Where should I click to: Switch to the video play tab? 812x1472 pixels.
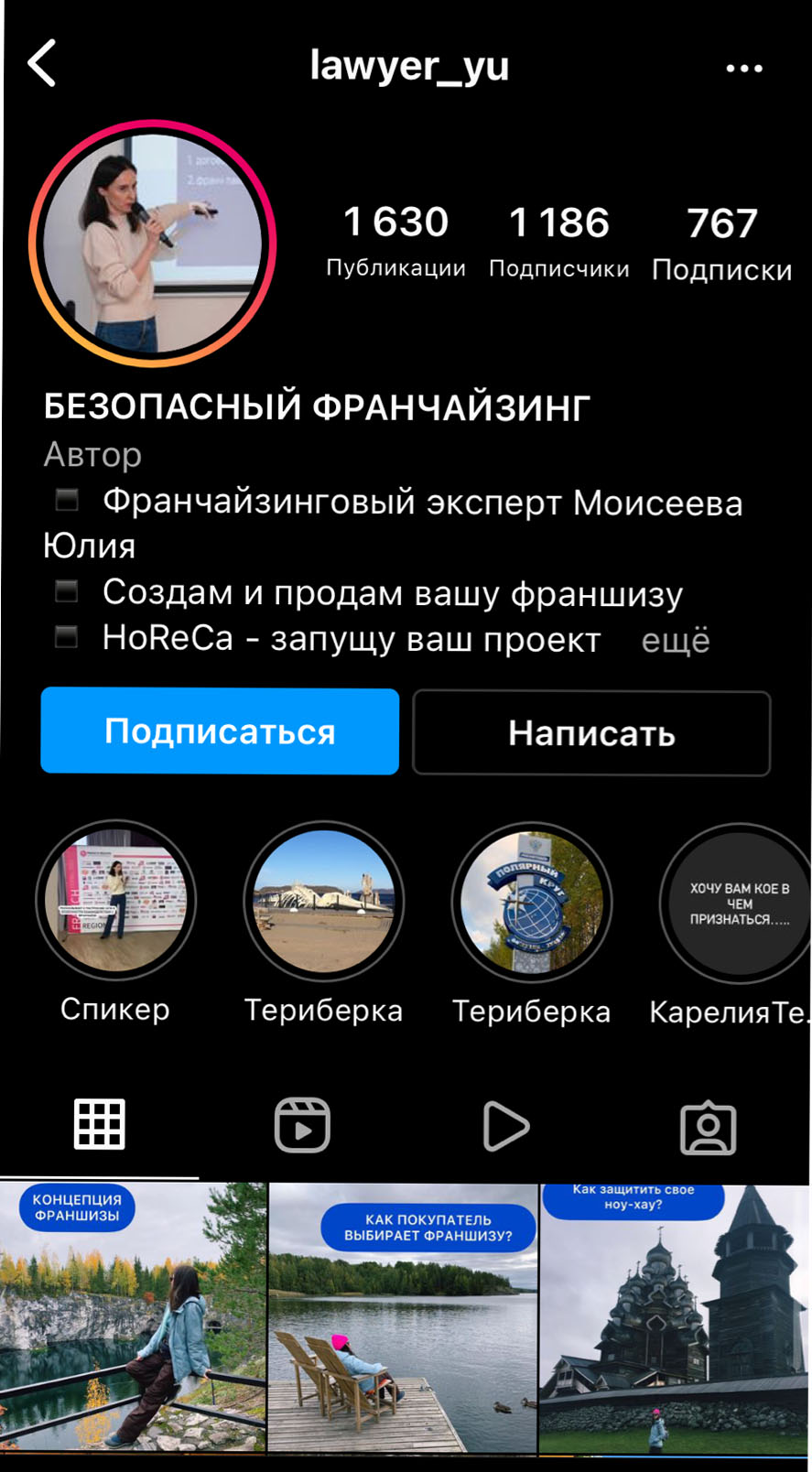tap(505, 1126)
